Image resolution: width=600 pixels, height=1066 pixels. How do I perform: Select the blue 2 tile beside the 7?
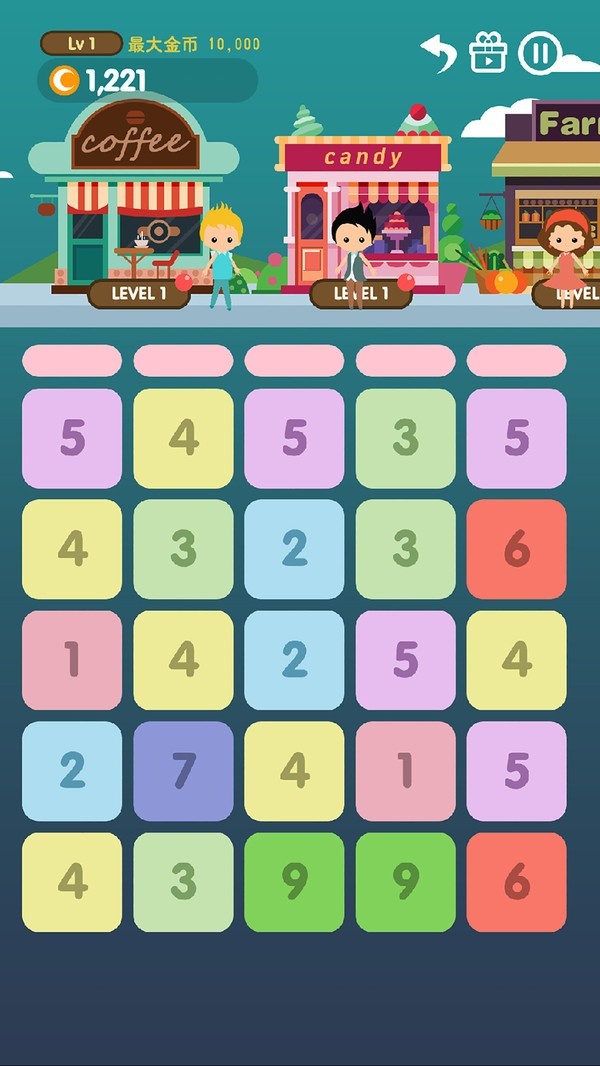[72, 771]
